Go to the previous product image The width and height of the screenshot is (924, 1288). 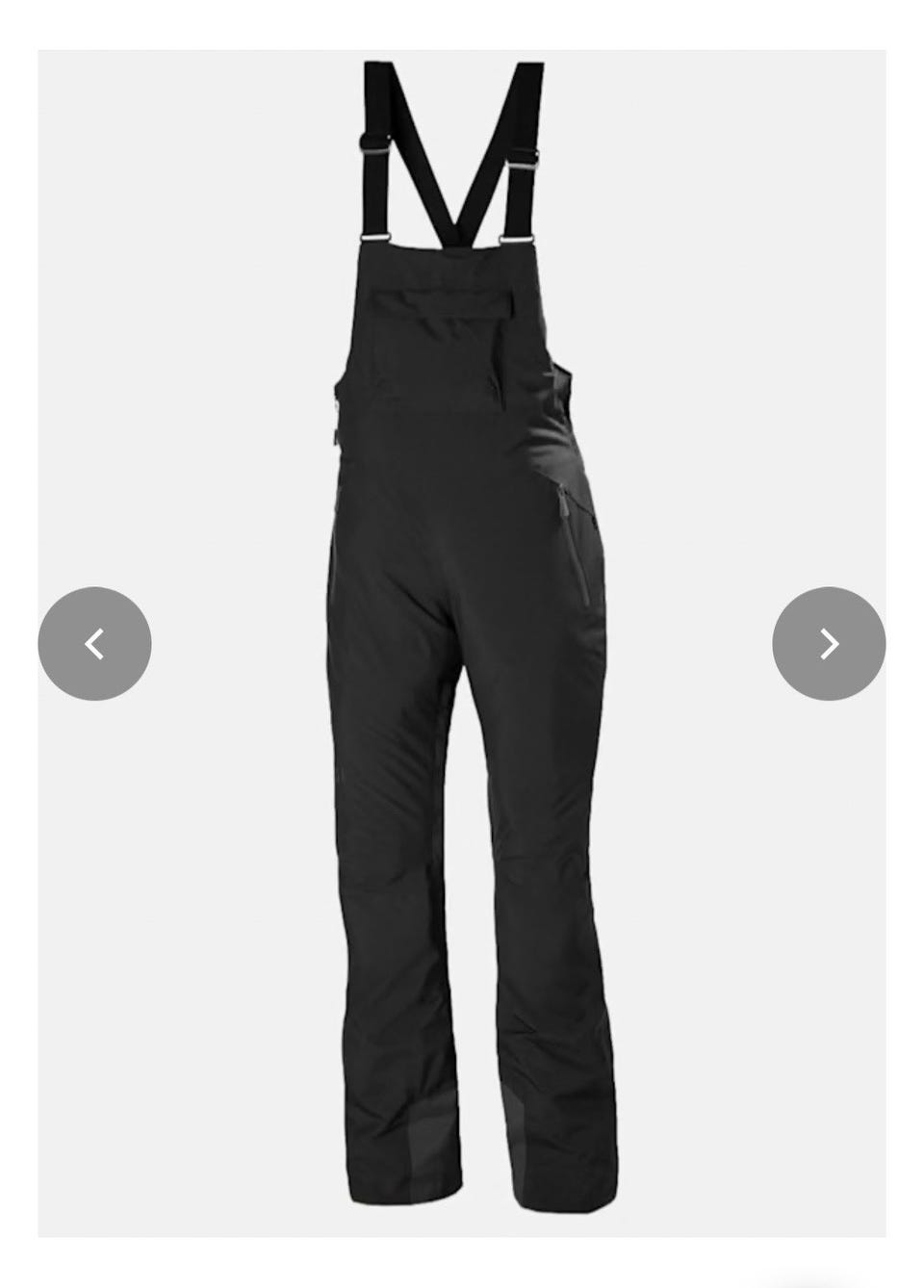(x=94, y=643)
